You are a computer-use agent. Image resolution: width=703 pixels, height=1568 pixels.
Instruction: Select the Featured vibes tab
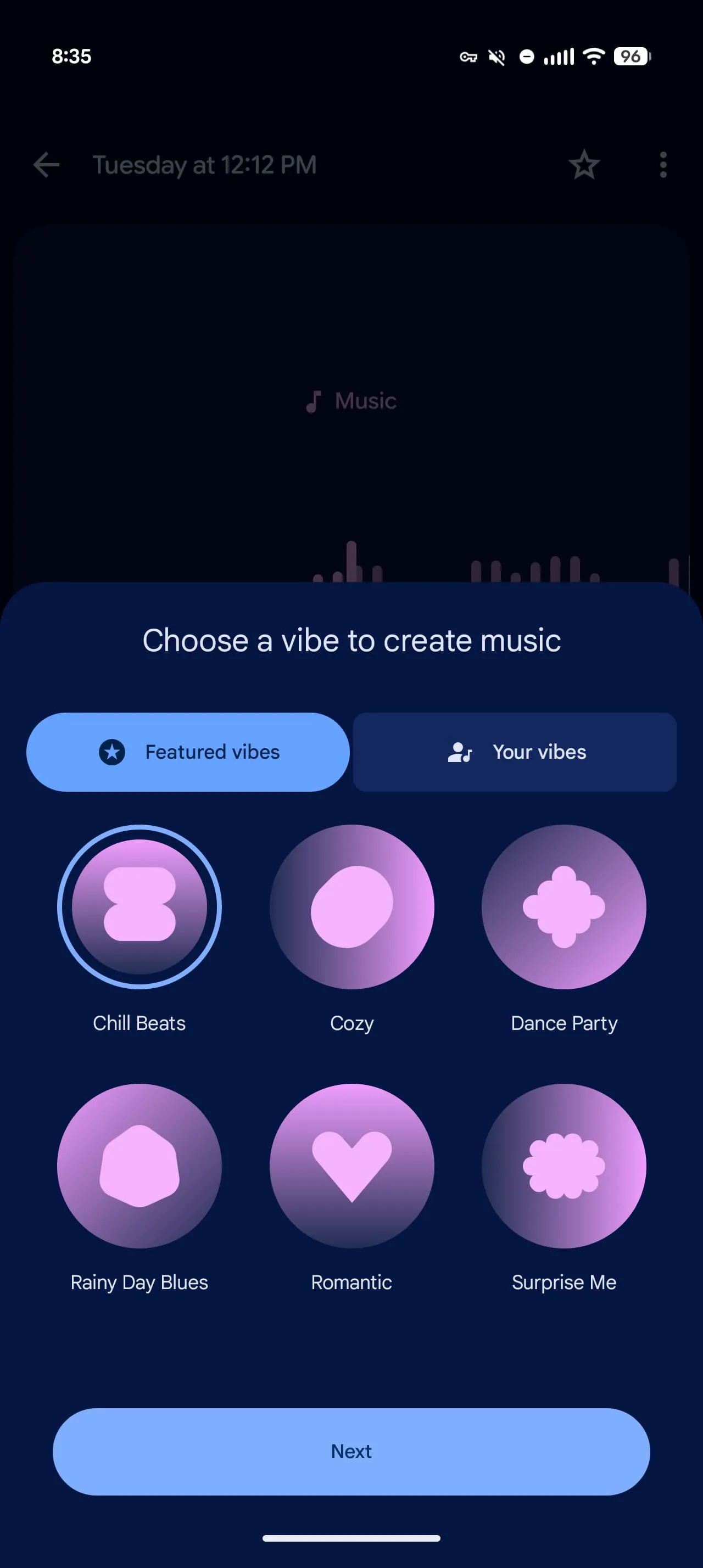pyautogui.click(x=188, y=752)
